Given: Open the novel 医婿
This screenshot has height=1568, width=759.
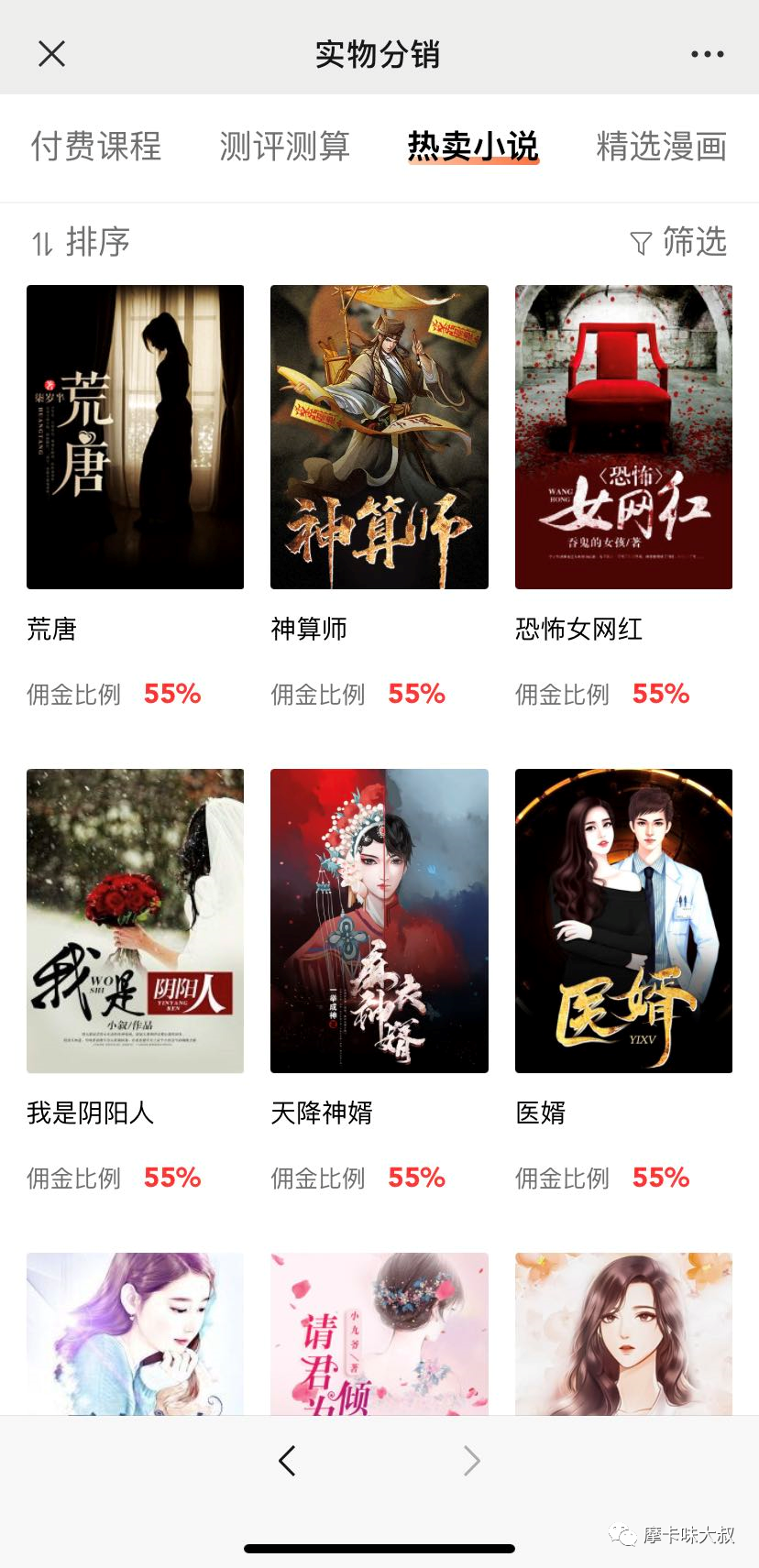Looking at the screenshot, I should point(623,921).
